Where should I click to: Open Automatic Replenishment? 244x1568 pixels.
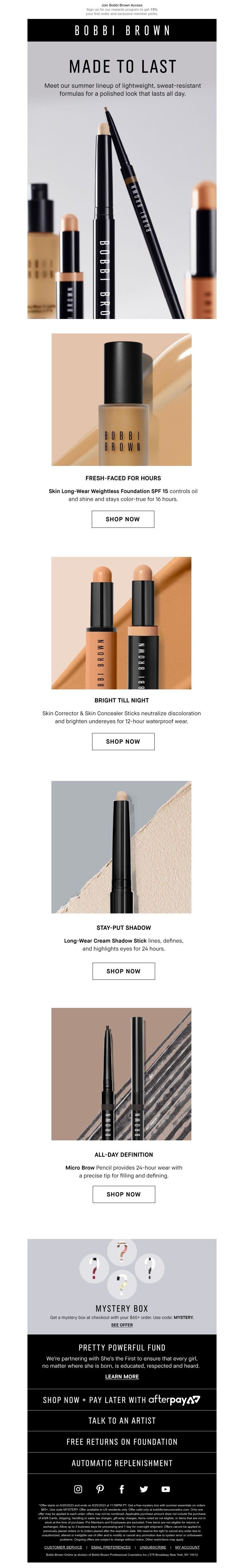122,1463
